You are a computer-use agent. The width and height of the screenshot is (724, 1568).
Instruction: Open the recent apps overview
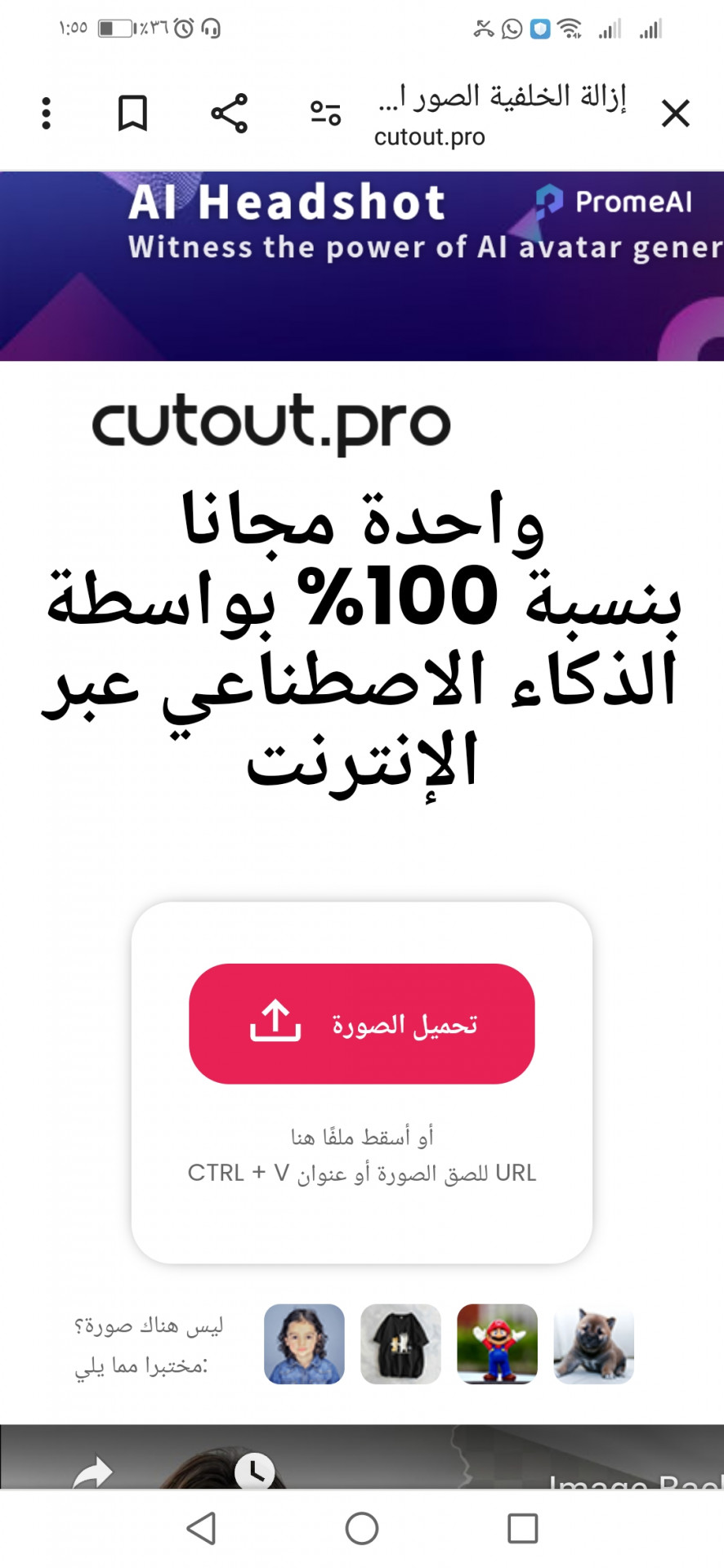pyautogui.click(x=522, y=1527)
